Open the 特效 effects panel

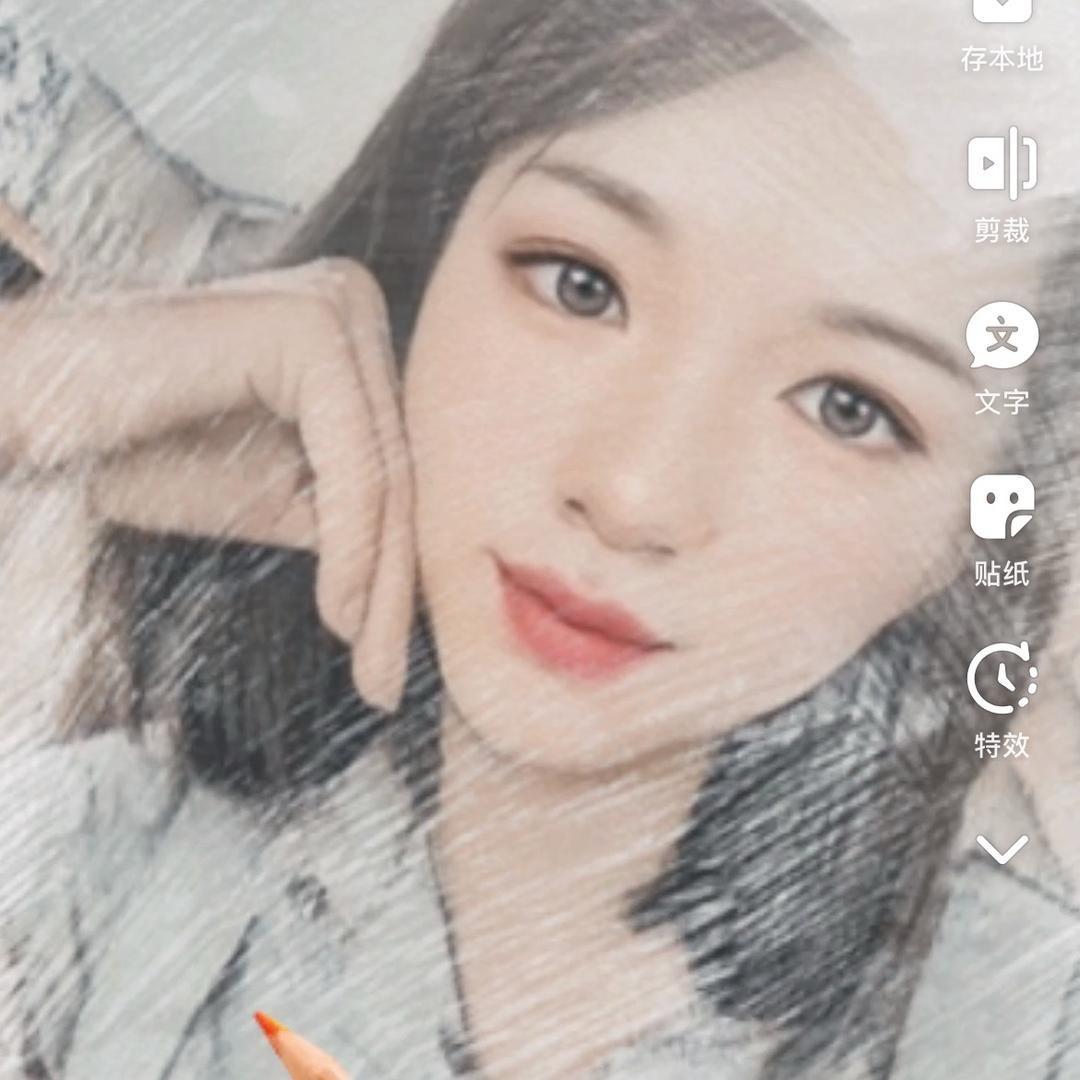1002,700
